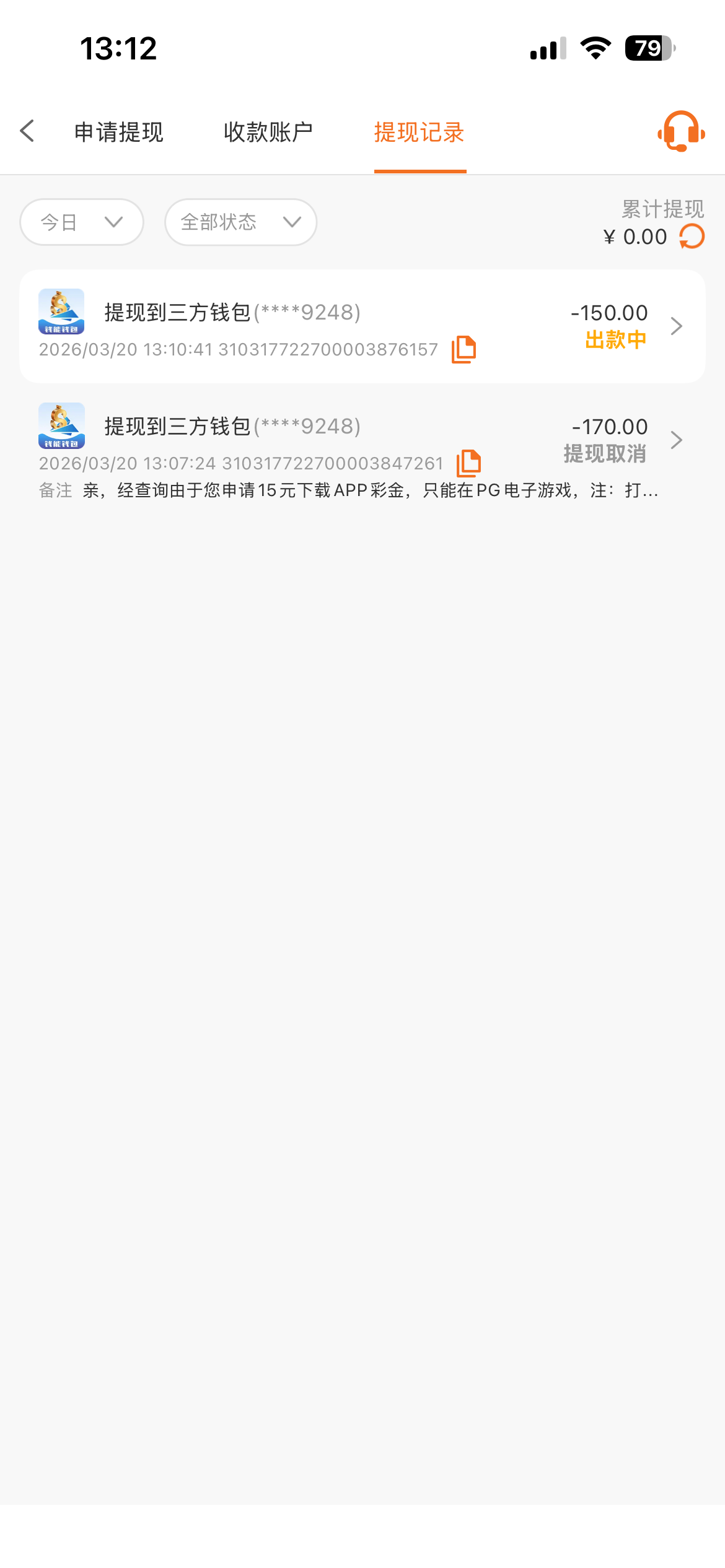This screenshot has width=725, height=1568.
Task: Copy order number of the -170.00 withdrawal
Action: pyautogui.click(x=468, y=463)
